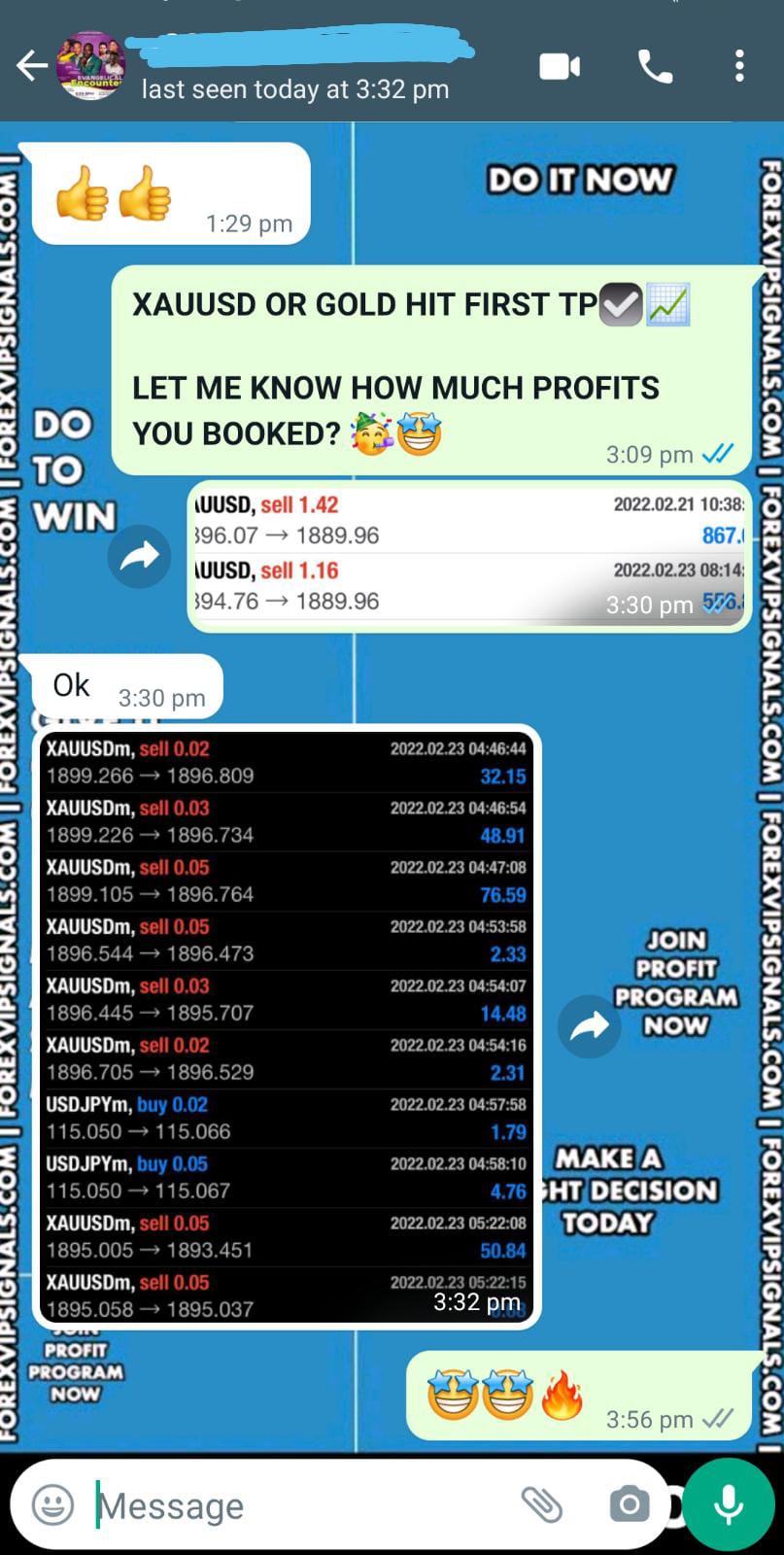Open the overflow menu
Viewport: 784px width, 1555px height.
pyautogui.click(x=739, y=66)
